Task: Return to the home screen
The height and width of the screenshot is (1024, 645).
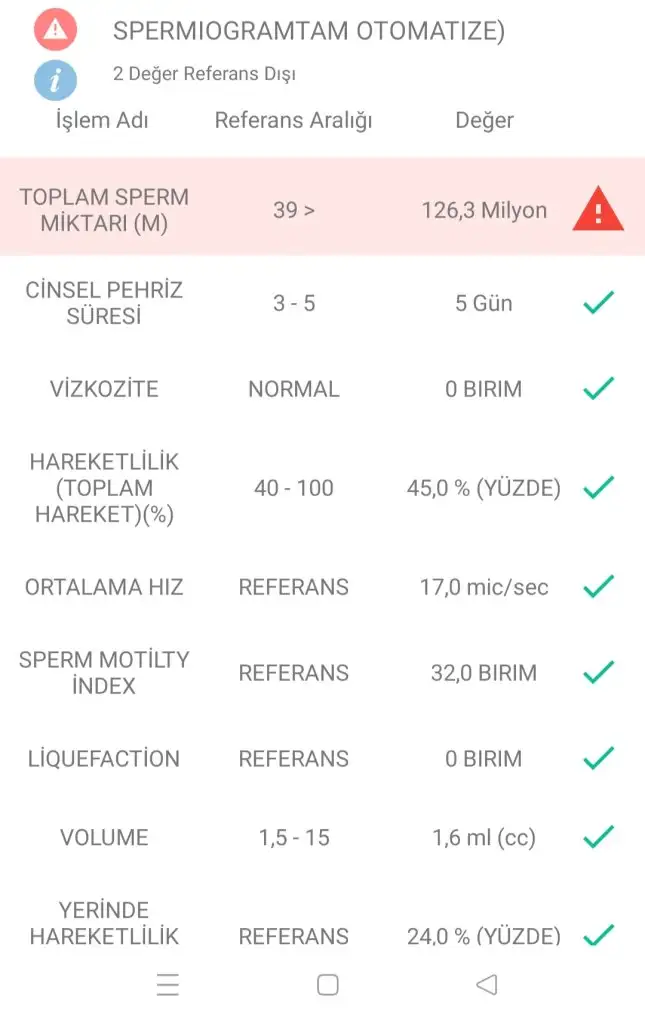Action: pyautogui.click(x=327, y=985)
